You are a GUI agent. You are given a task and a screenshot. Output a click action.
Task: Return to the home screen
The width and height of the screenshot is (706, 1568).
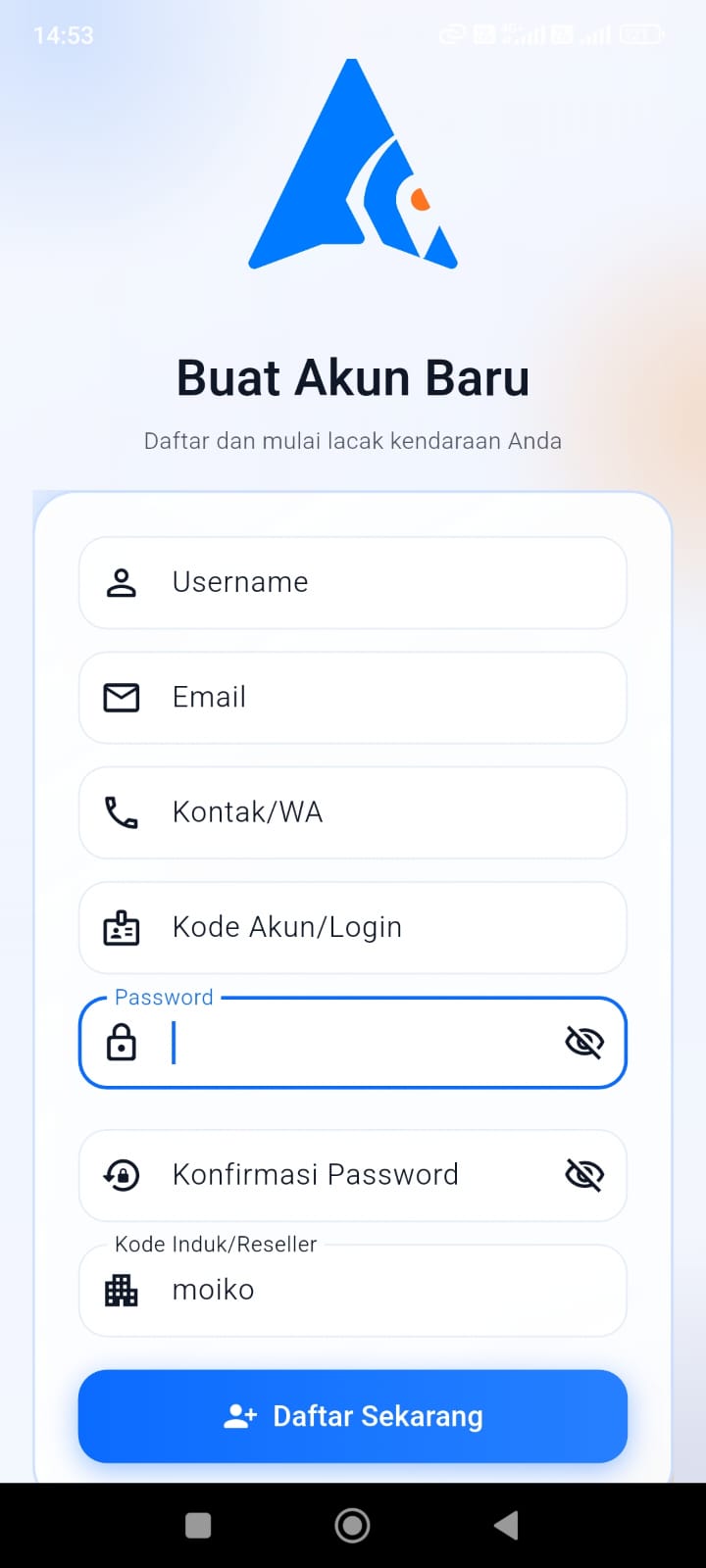pyautogui.click(x=353, y=1525)
